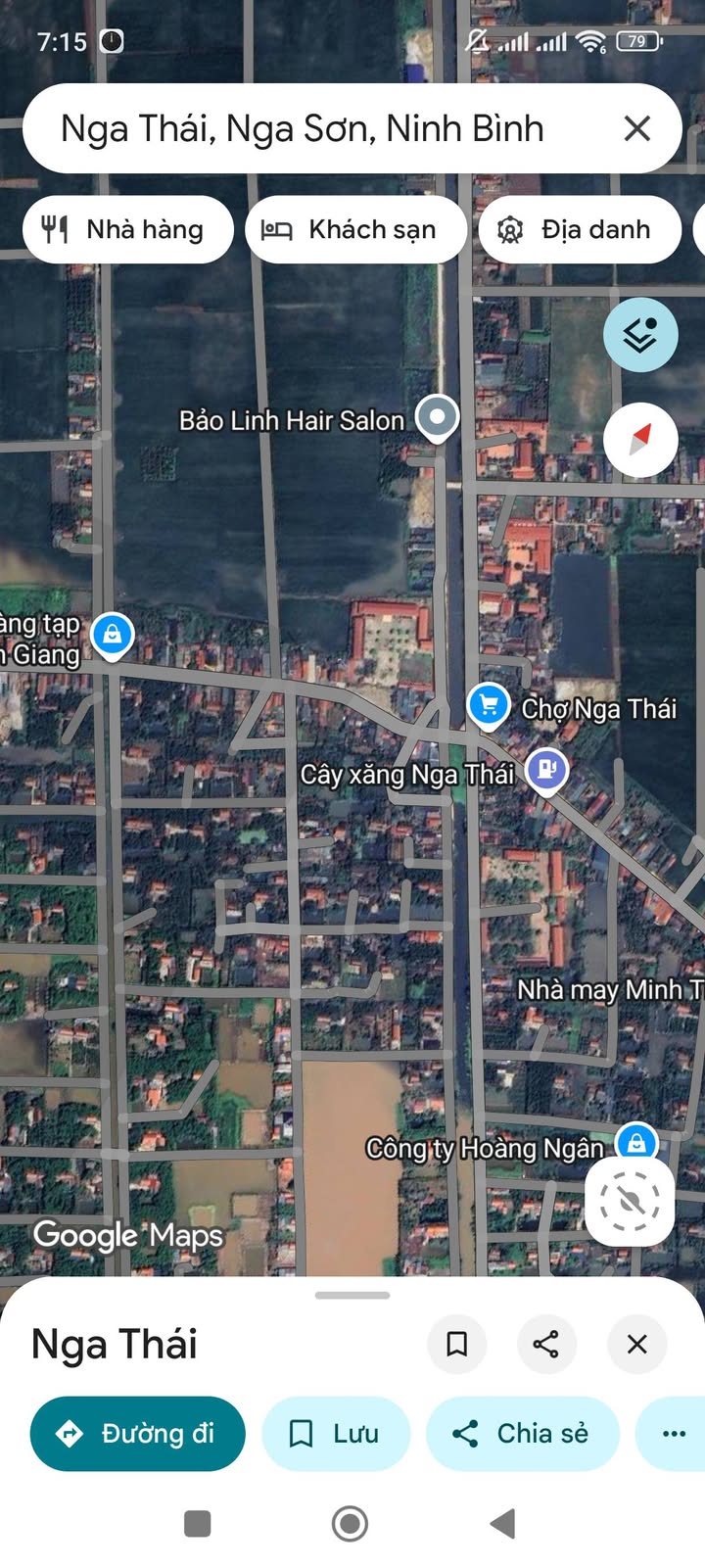The image size is (705, 1568).
Task: Open the more options chip
Action: tap(674, 1434)
